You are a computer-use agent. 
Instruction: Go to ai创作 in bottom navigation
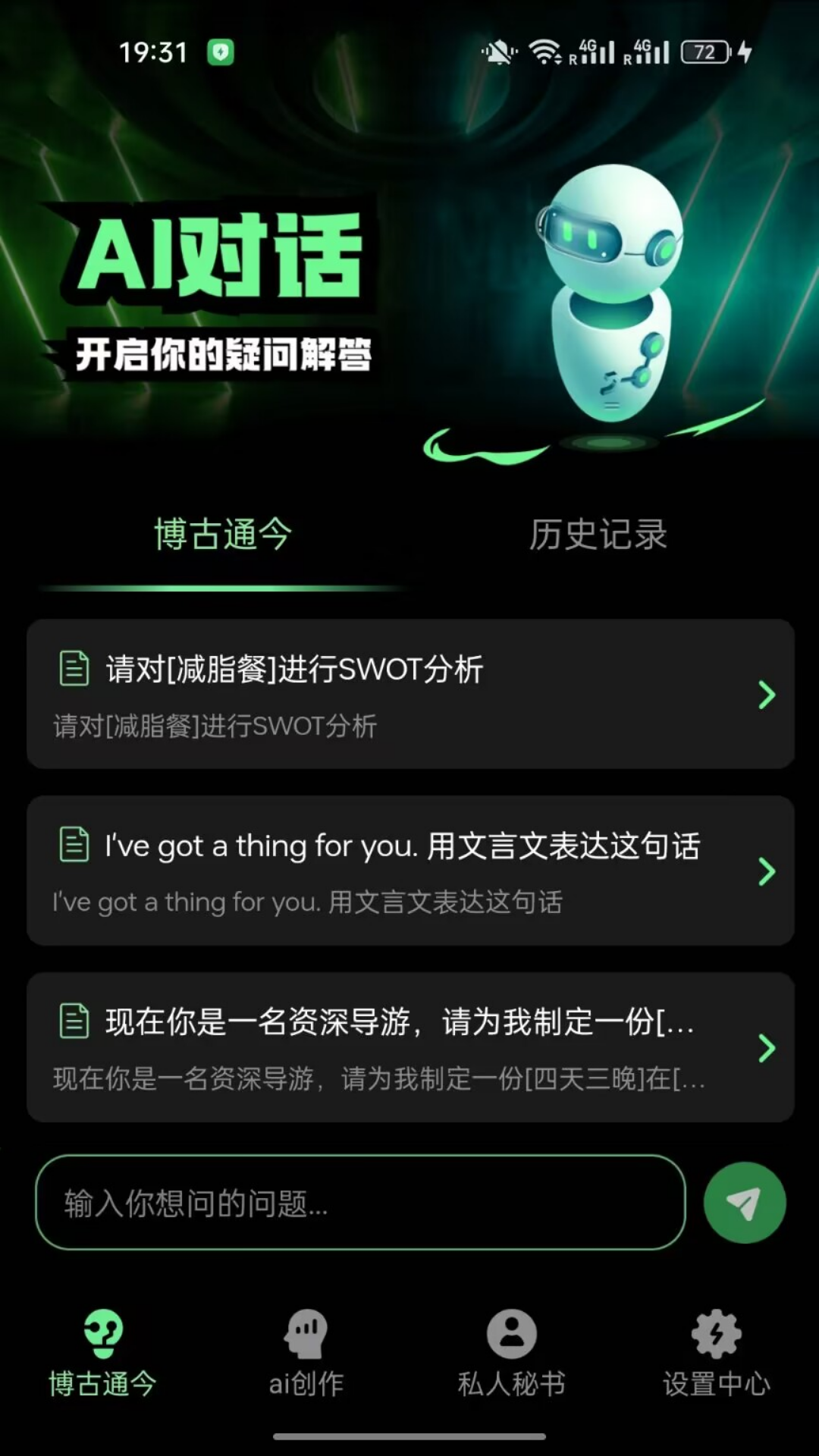tap(306, 1353)
